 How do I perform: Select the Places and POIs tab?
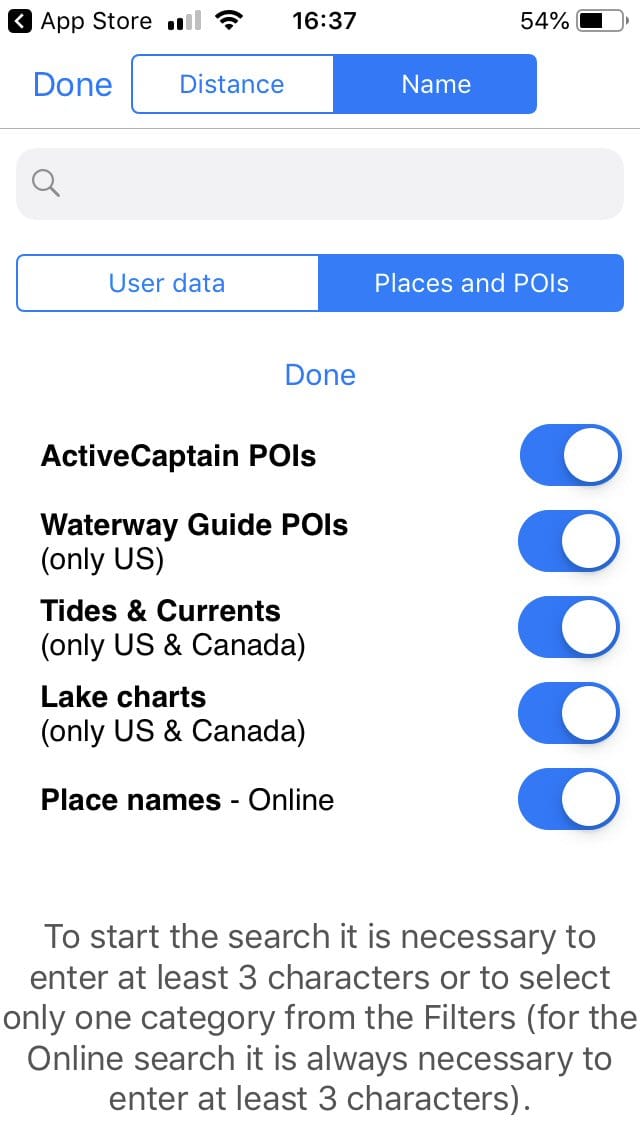tap(471, 283)
